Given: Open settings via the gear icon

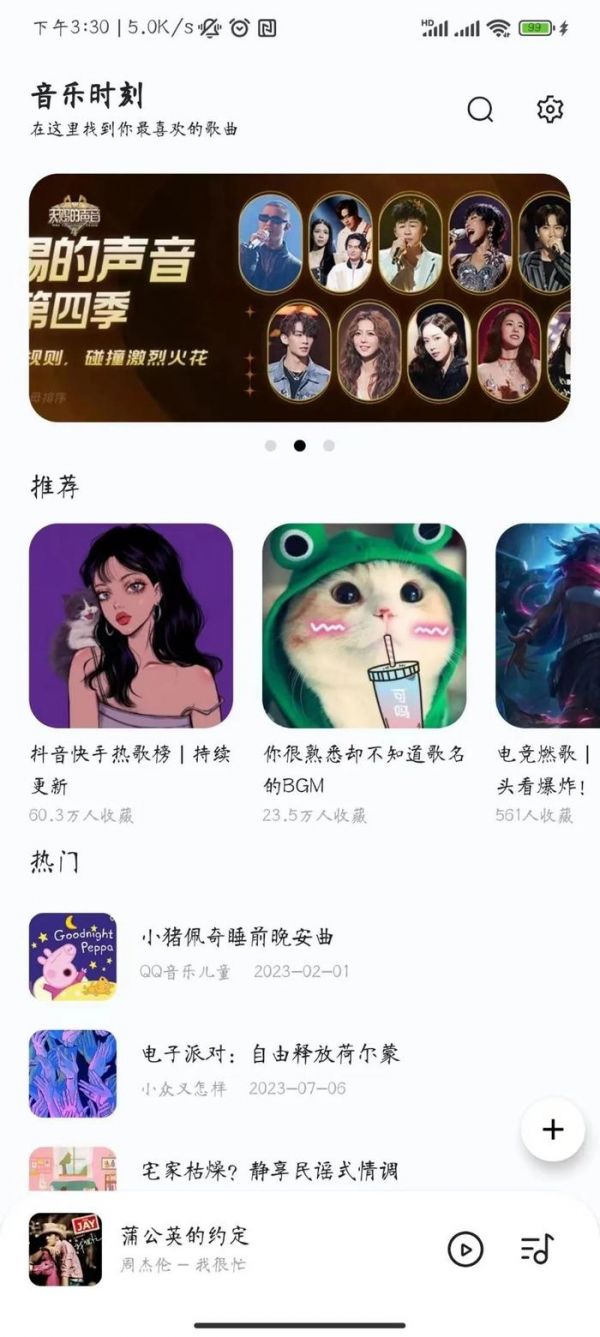Looking at the screenshot, I should click(x=550, y=109).
